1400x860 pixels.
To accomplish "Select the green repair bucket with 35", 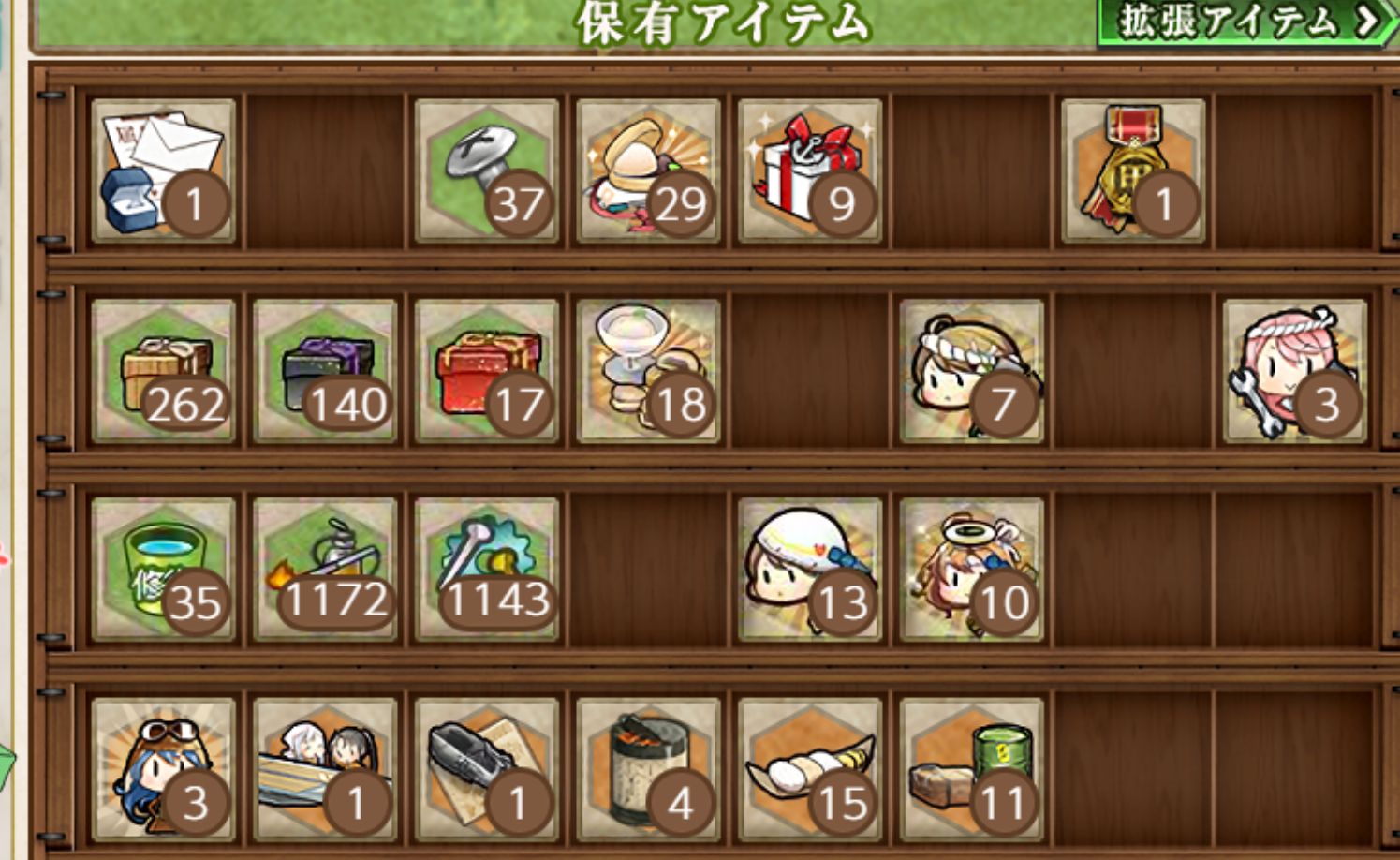I will (x=164, y=570).
